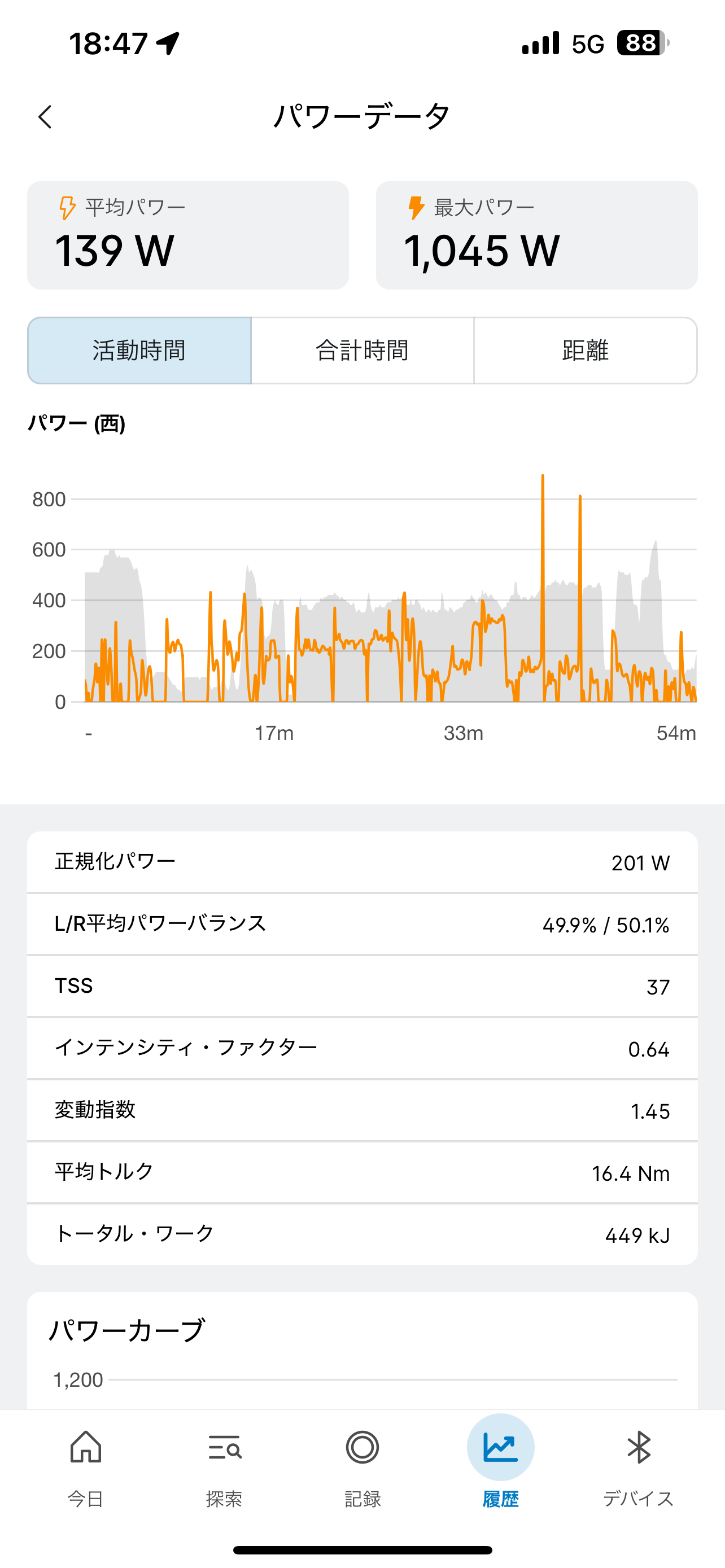This screenshot has height=1568, width=725.
Task: Go to the 記録 tab
Action: [x=363, y=1468]
